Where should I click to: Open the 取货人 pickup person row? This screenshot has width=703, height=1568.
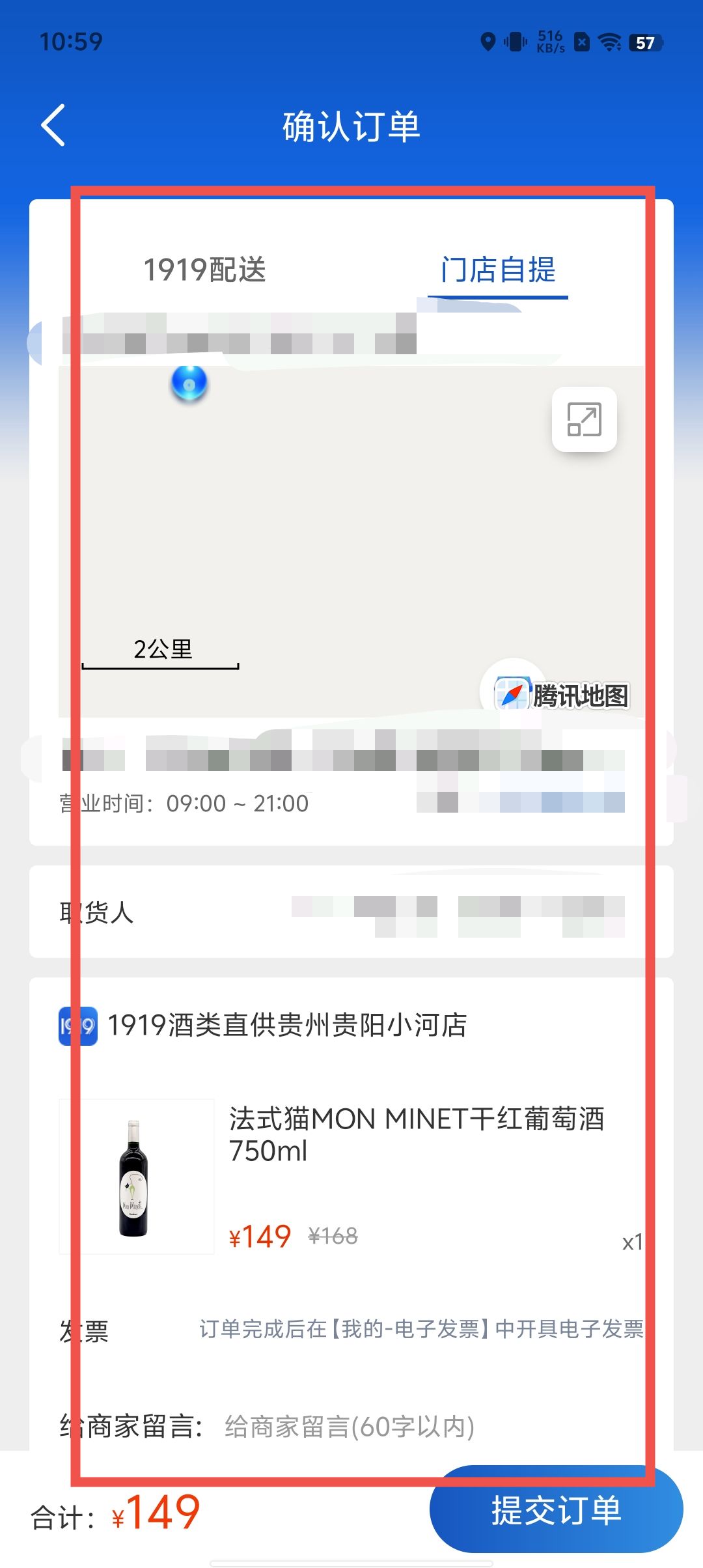(x=351, y=912)
